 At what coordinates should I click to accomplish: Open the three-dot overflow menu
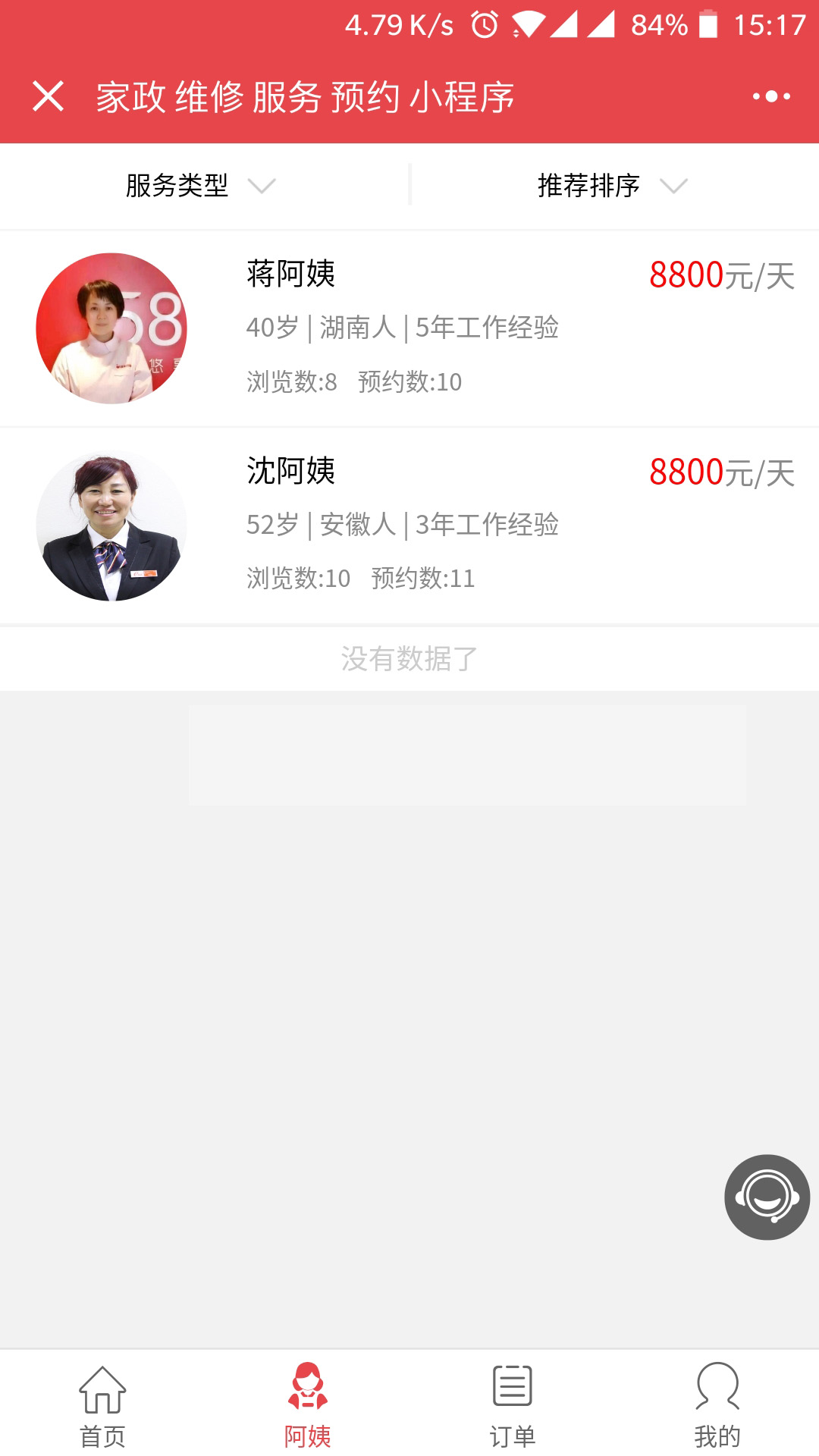pos(771,96)
